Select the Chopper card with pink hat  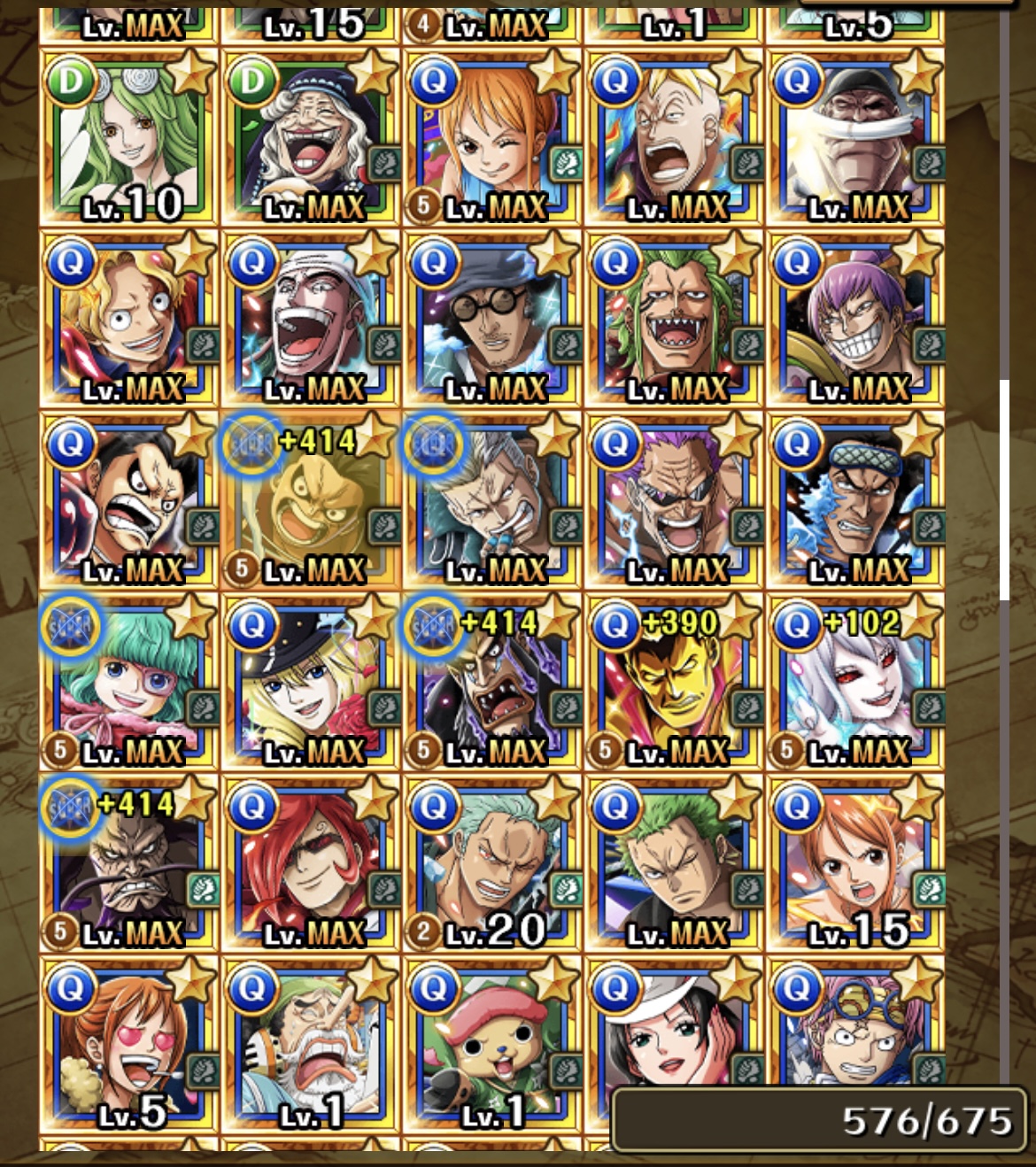[492, 1046]
